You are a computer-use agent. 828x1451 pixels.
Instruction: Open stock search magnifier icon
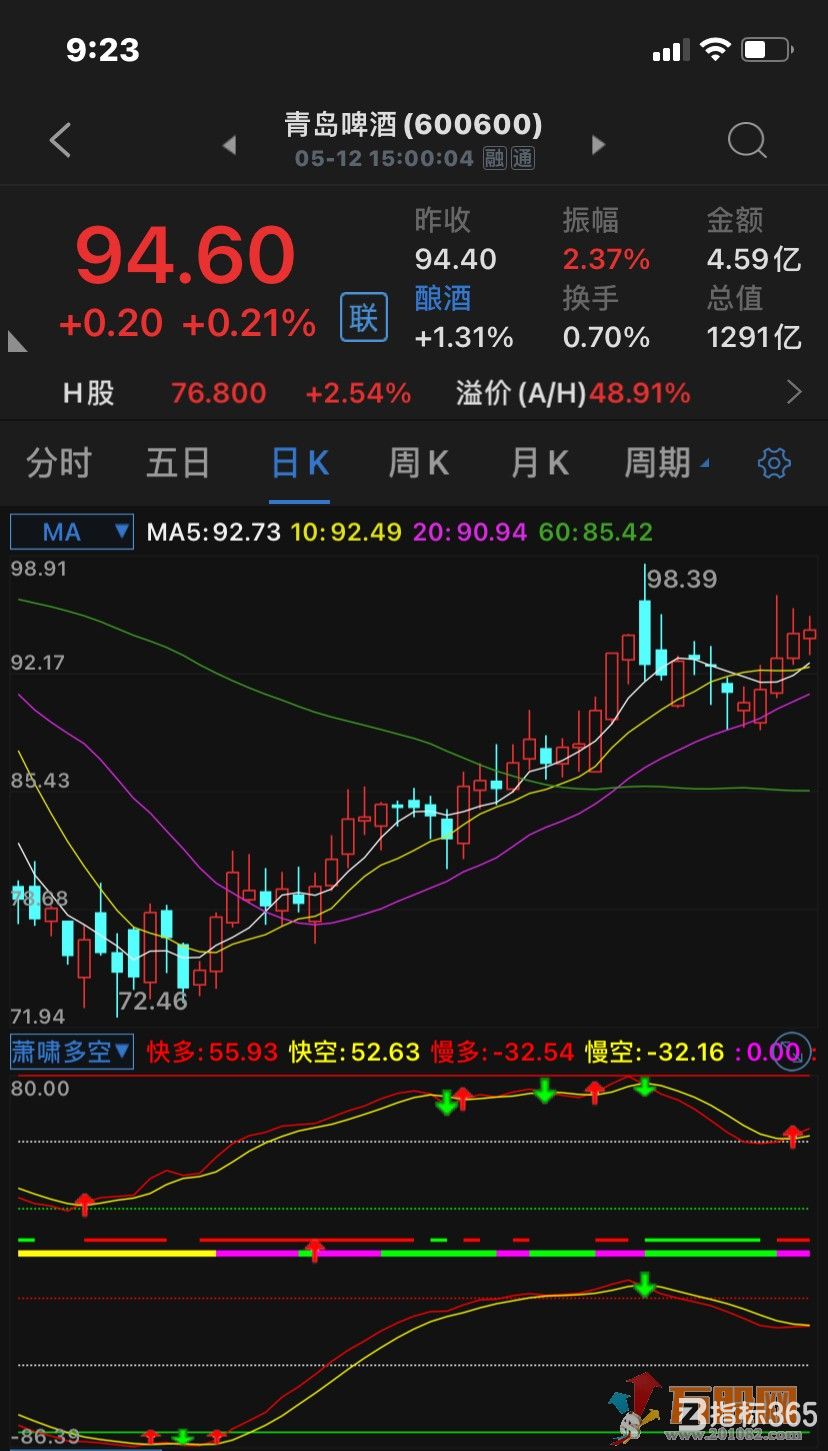746,141
